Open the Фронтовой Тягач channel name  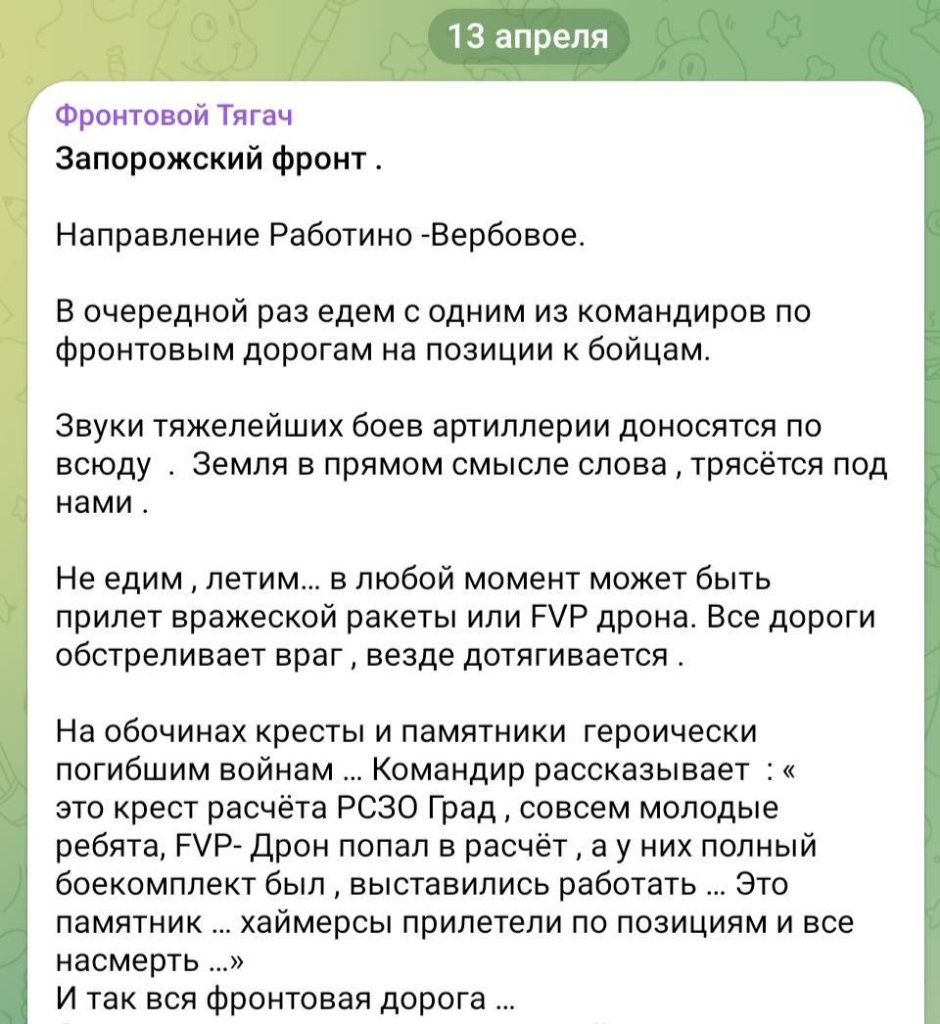(x=173, y=117)
